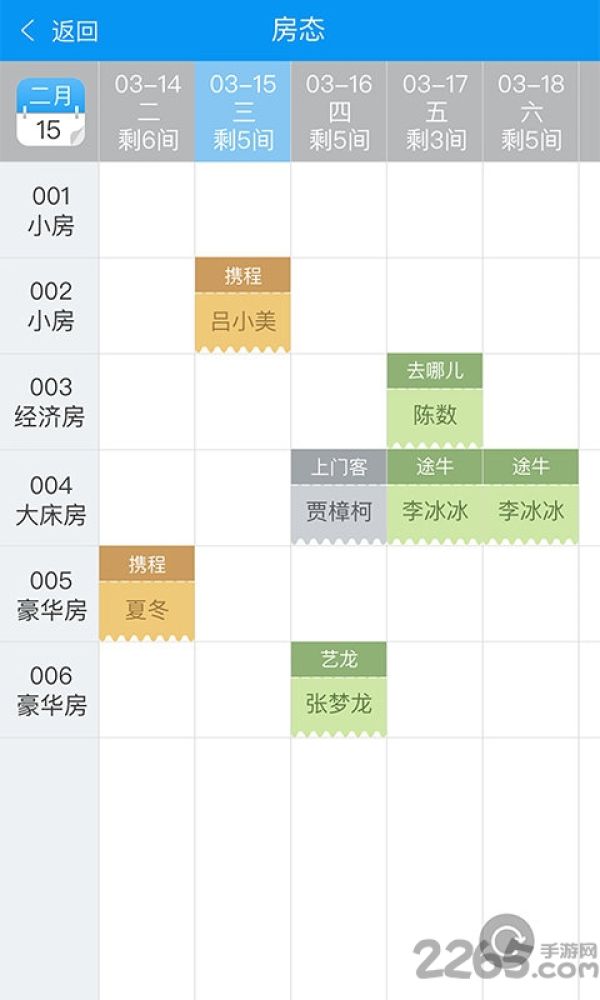Open 吕小美's 携程 booking
The width and height of the screenshot is (600, 1000).
243,305
